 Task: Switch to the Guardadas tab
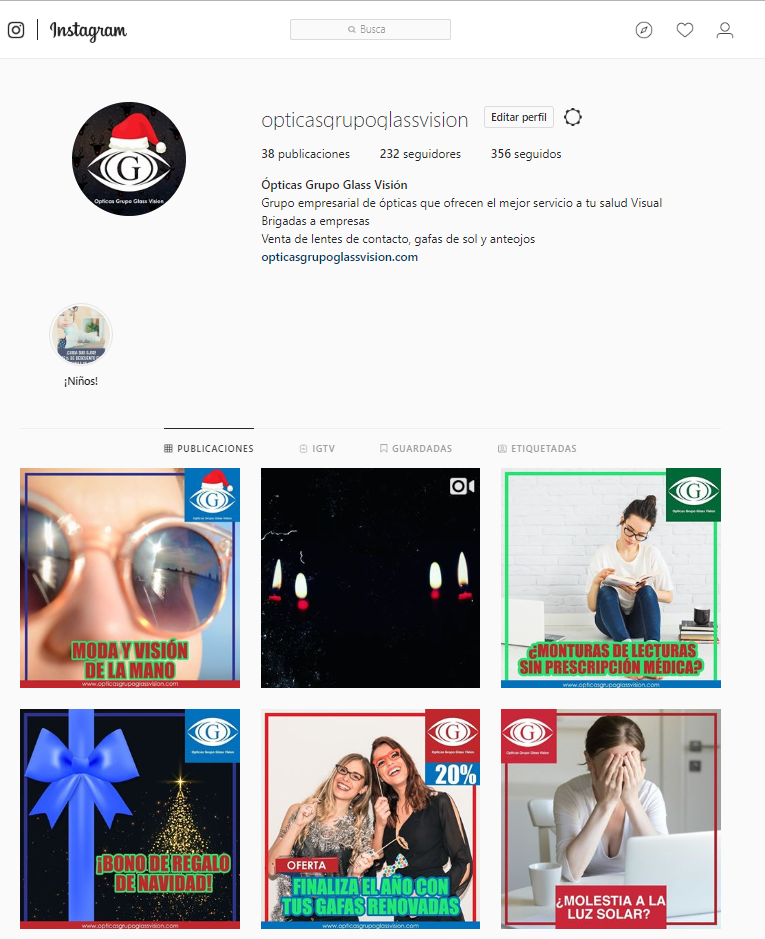[x=415, y=449]
